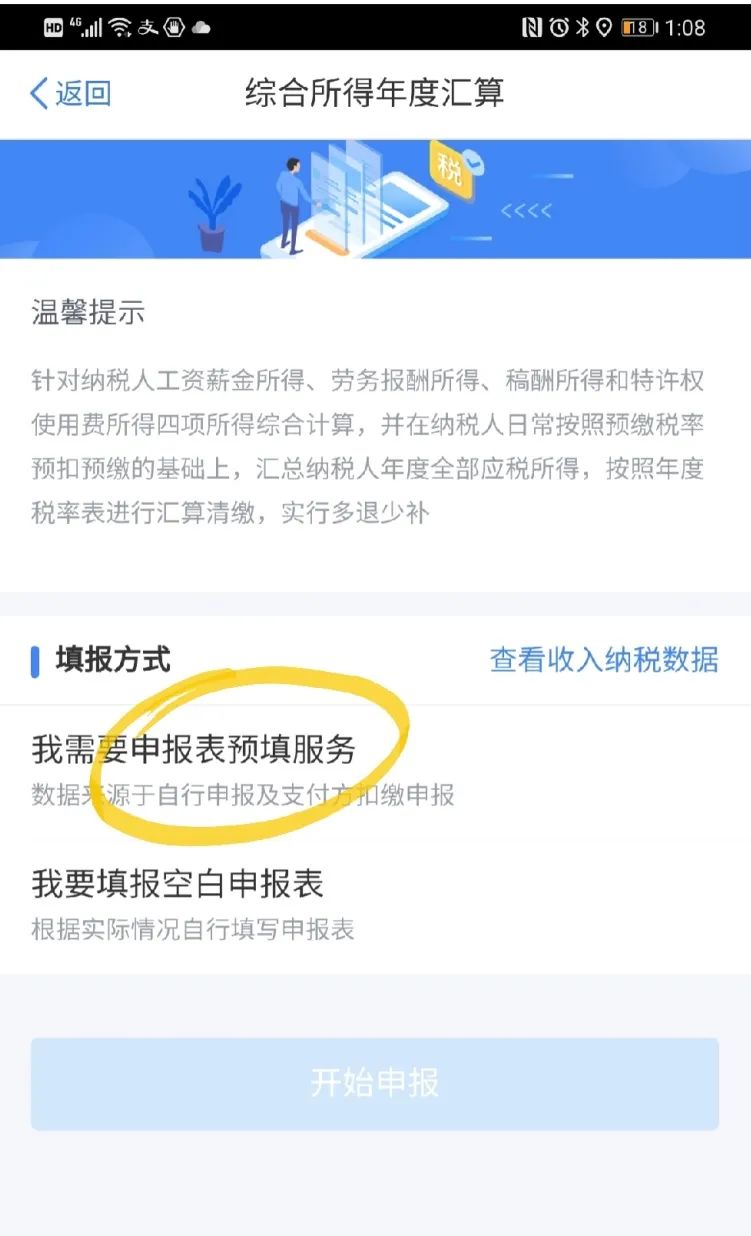Tap 返回 to go back

coord(70,94)
